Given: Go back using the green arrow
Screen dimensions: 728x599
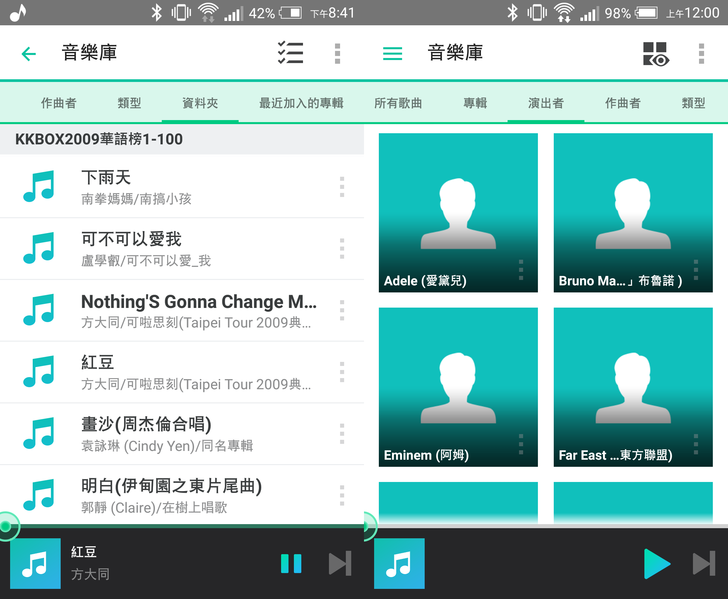Looking at the screenshot, I should coord(29,54).
